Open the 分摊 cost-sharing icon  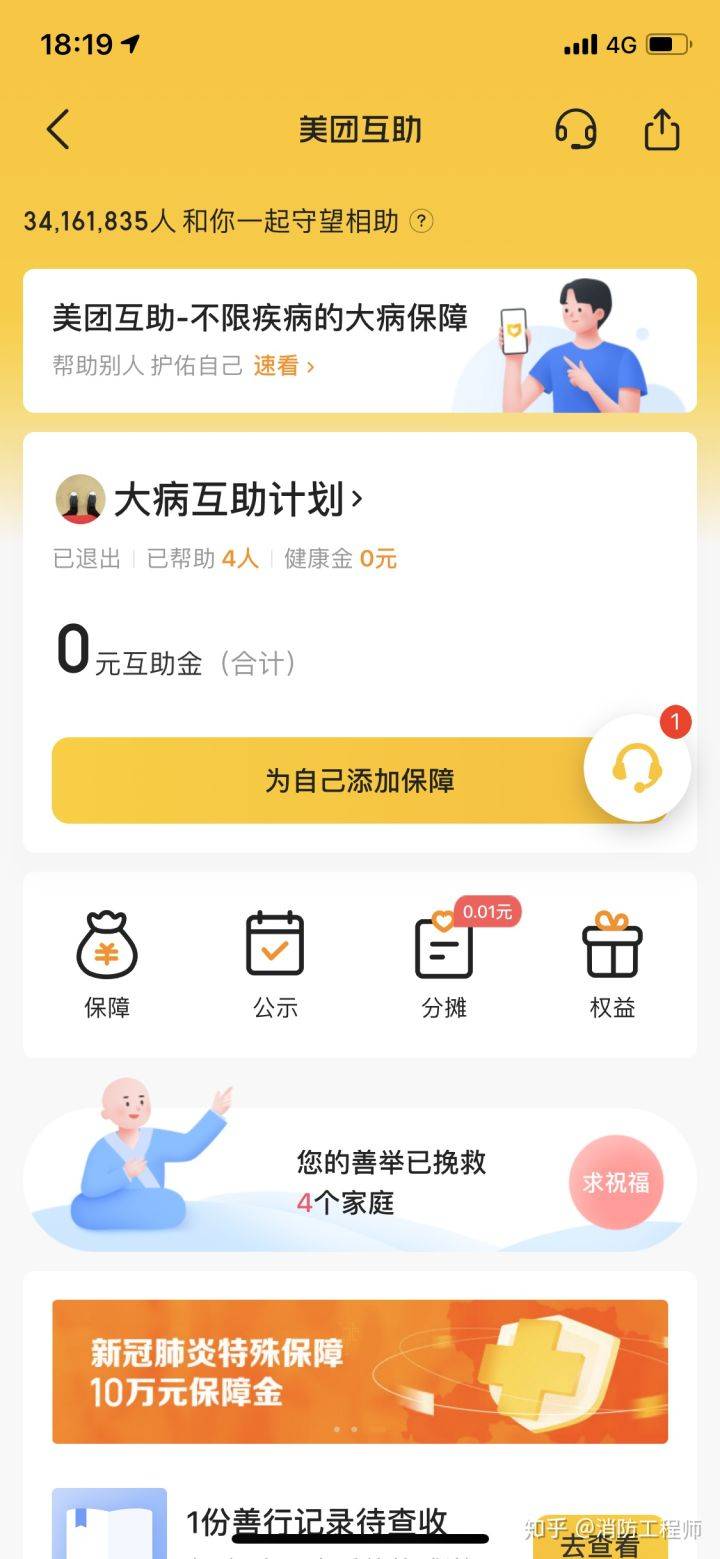(x=443, y=950)
